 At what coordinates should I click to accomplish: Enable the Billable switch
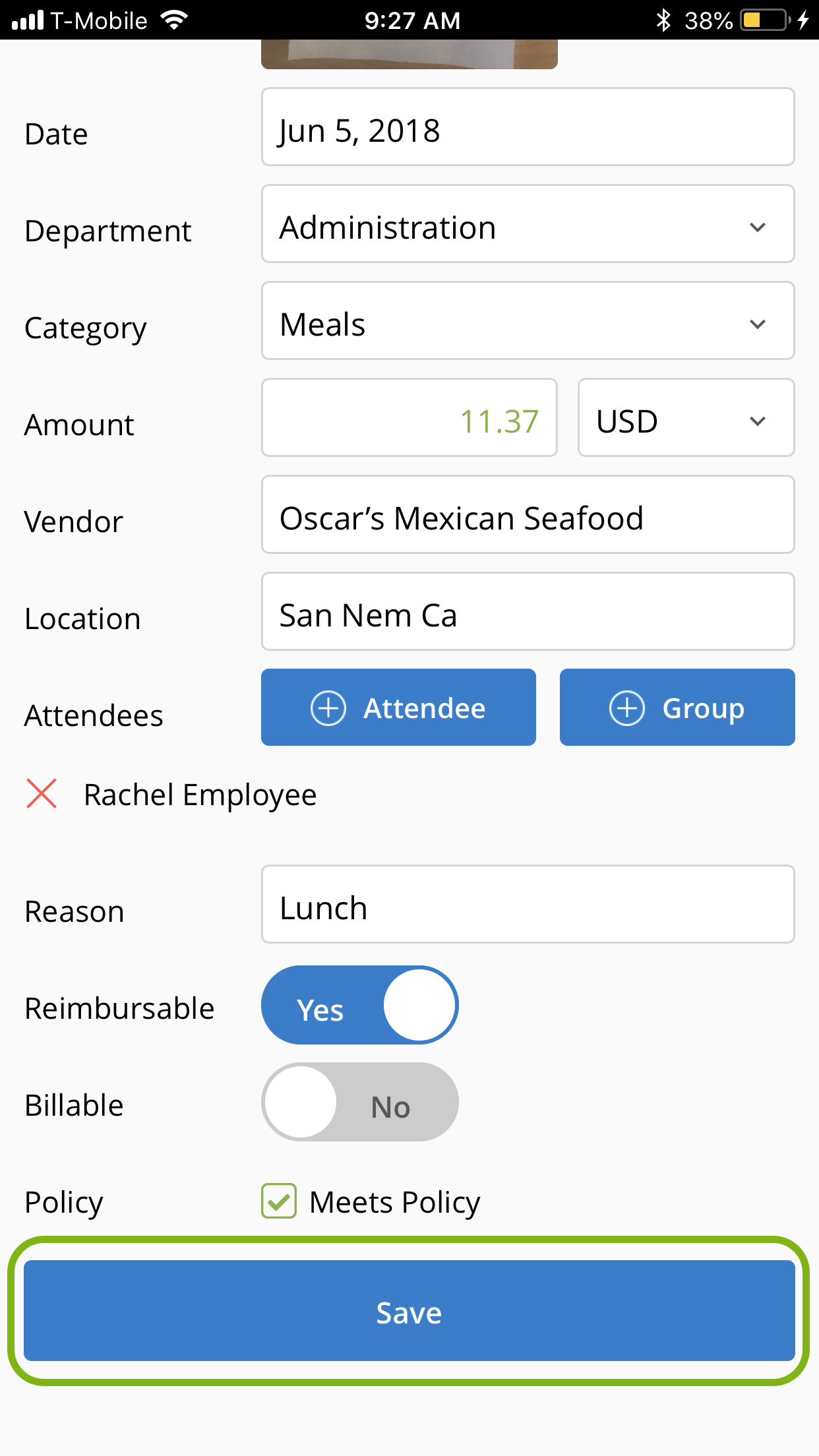(359, 1102)
